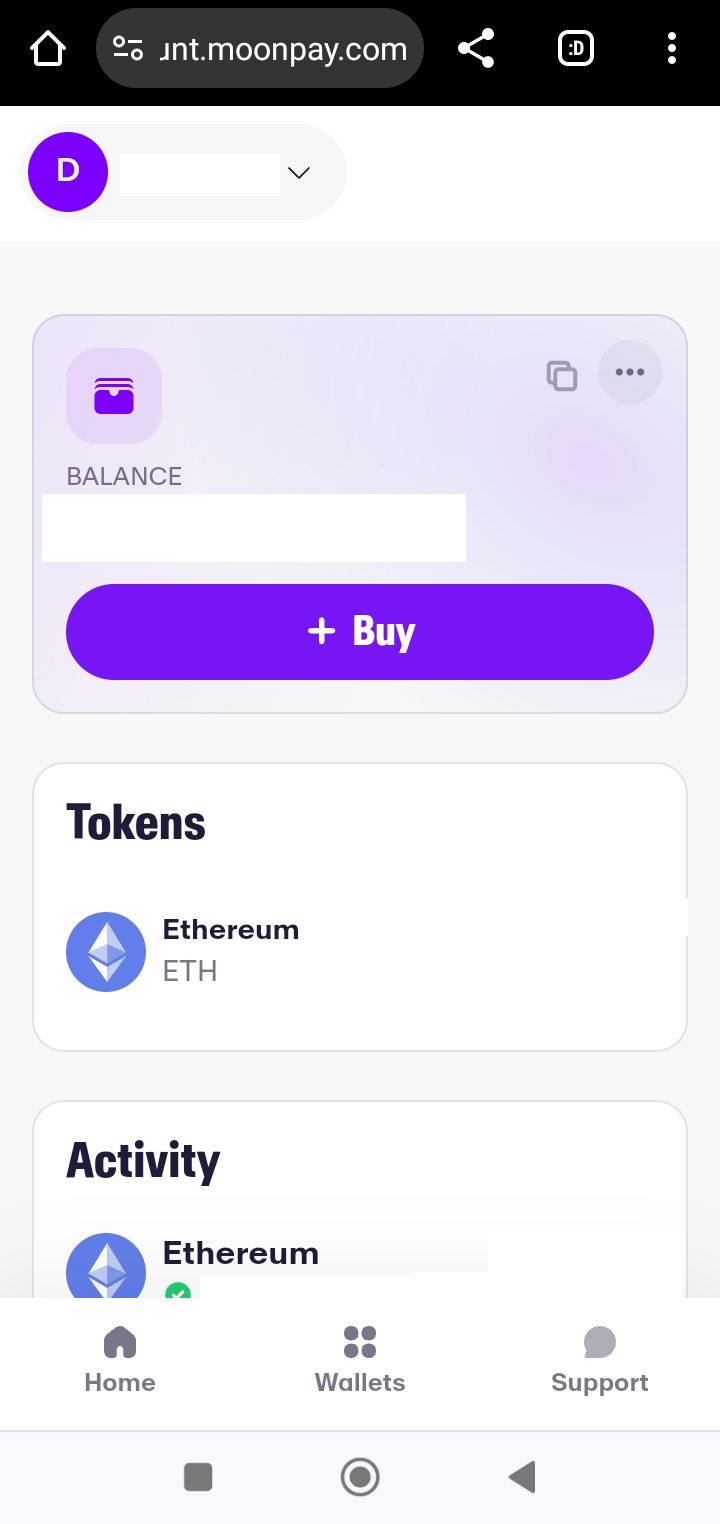The height and width of the screenshot is (1524, 720).
Task: Copy the wallet address icon
Action: [562, 375]
